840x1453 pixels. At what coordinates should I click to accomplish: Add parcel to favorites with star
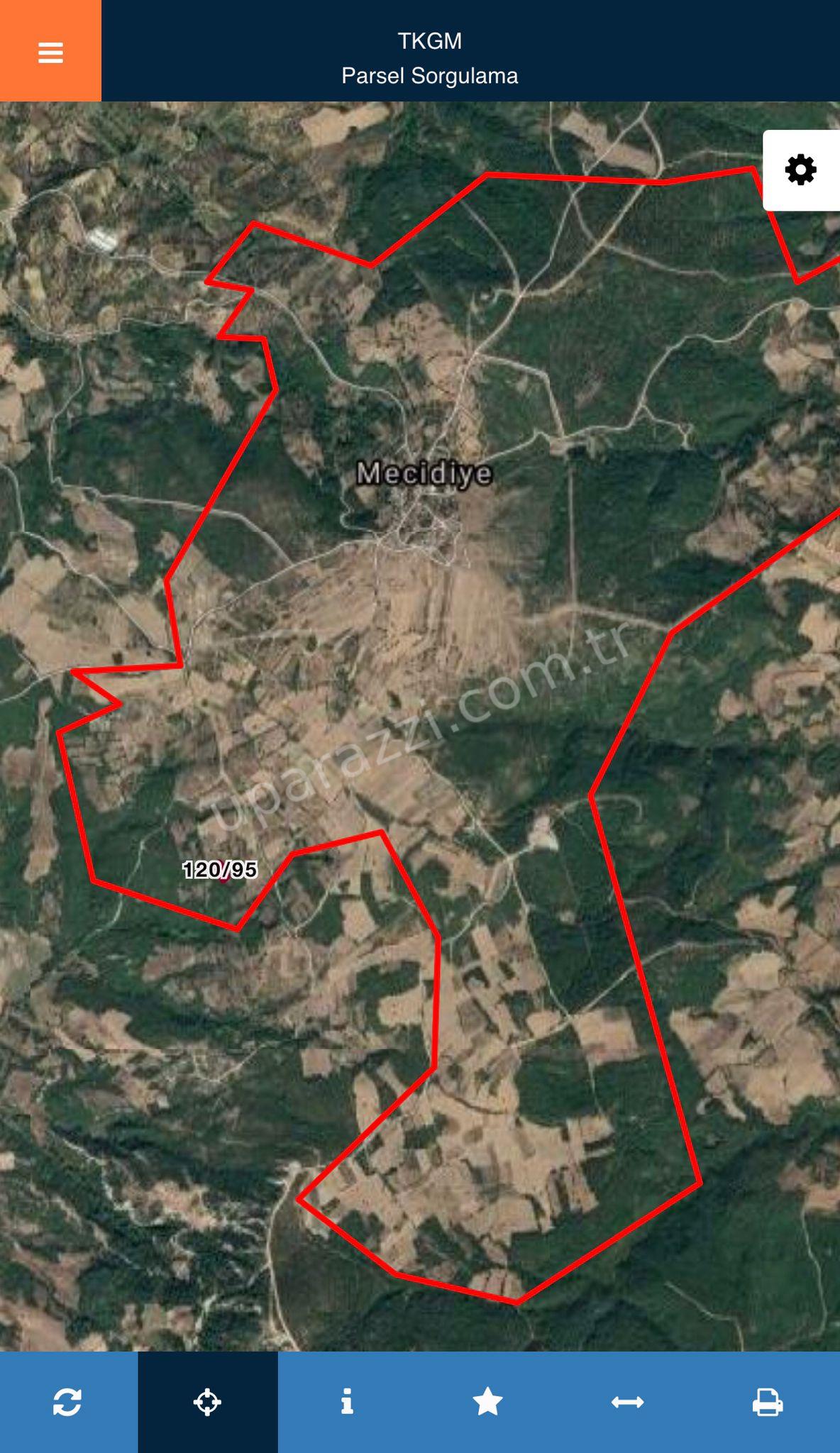(487, 1402)
